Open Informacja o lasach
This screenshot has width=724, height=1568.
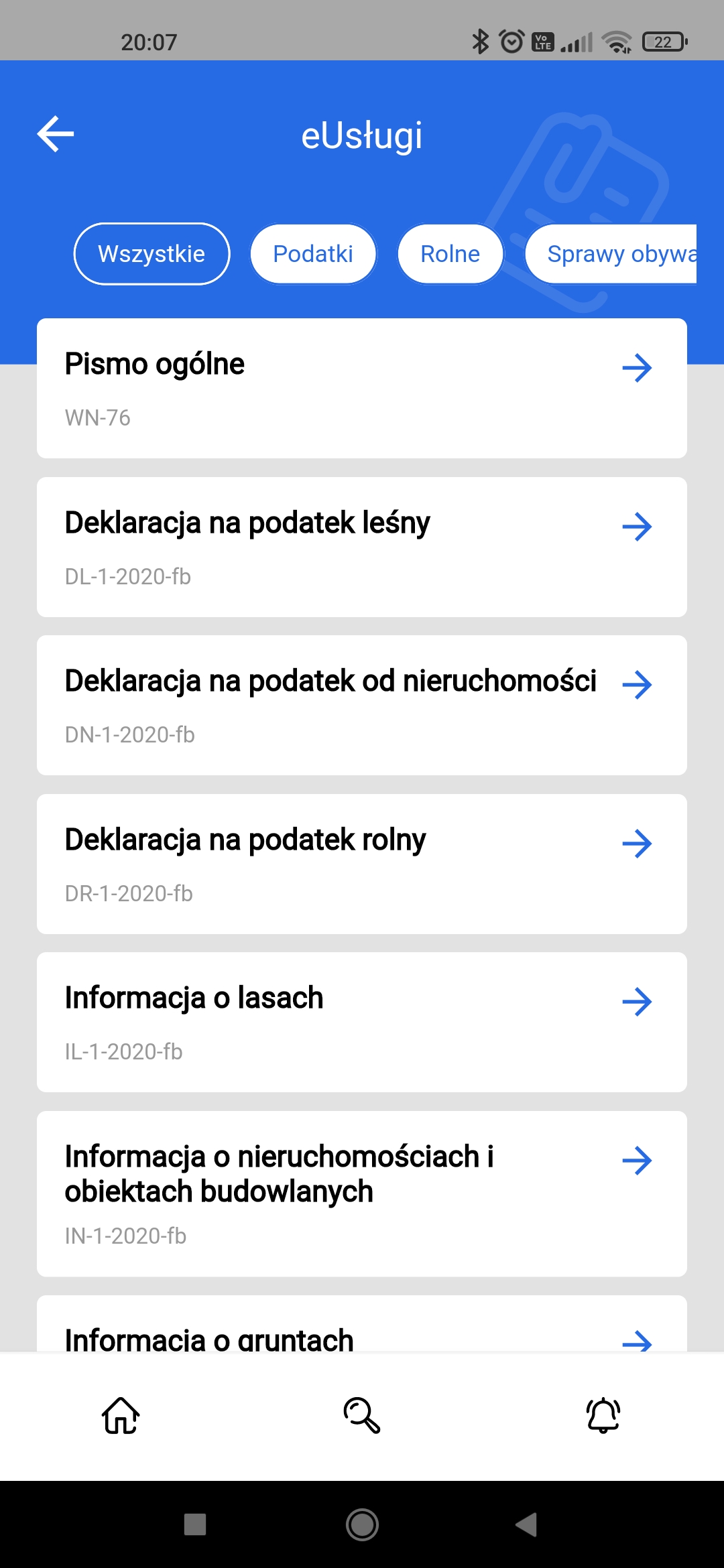point(362,1023)
